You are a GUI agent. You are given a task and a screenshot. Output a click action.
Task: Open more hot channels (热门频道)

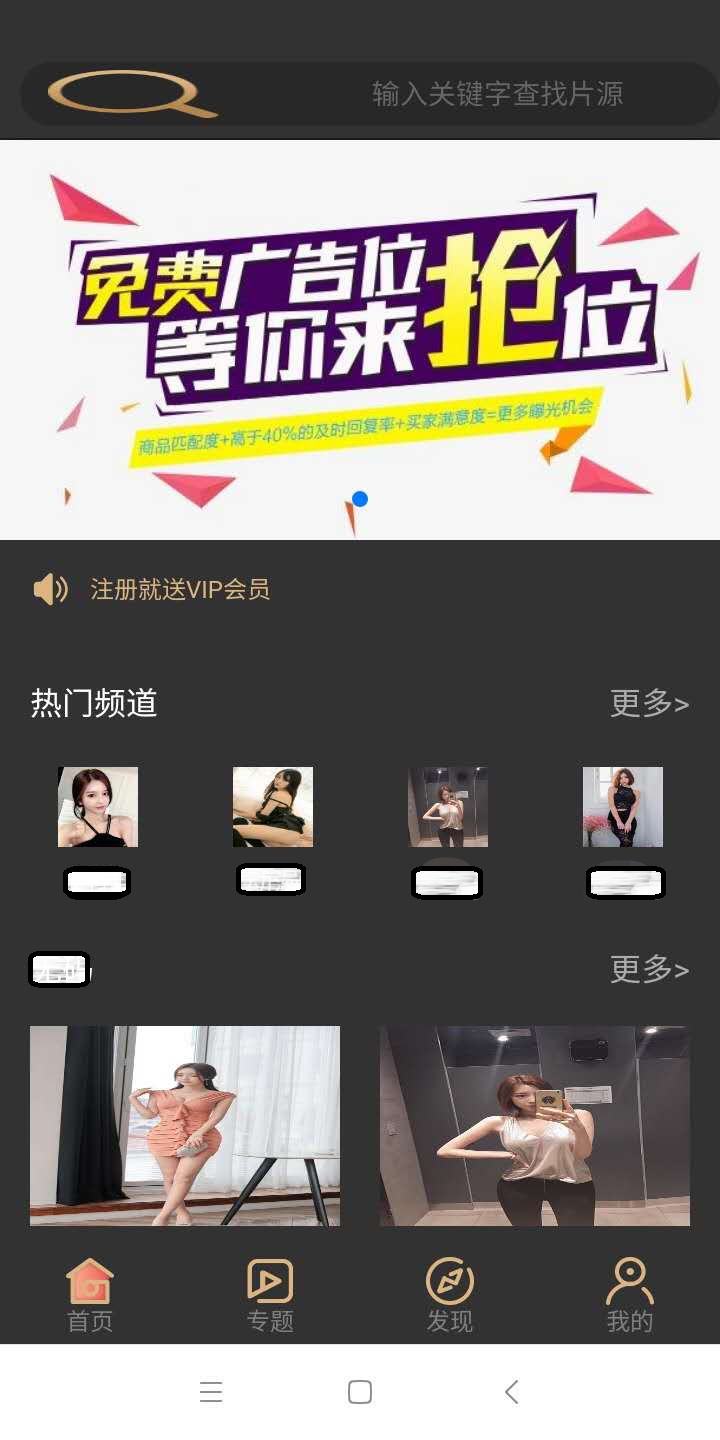click(x=649, y=704)
